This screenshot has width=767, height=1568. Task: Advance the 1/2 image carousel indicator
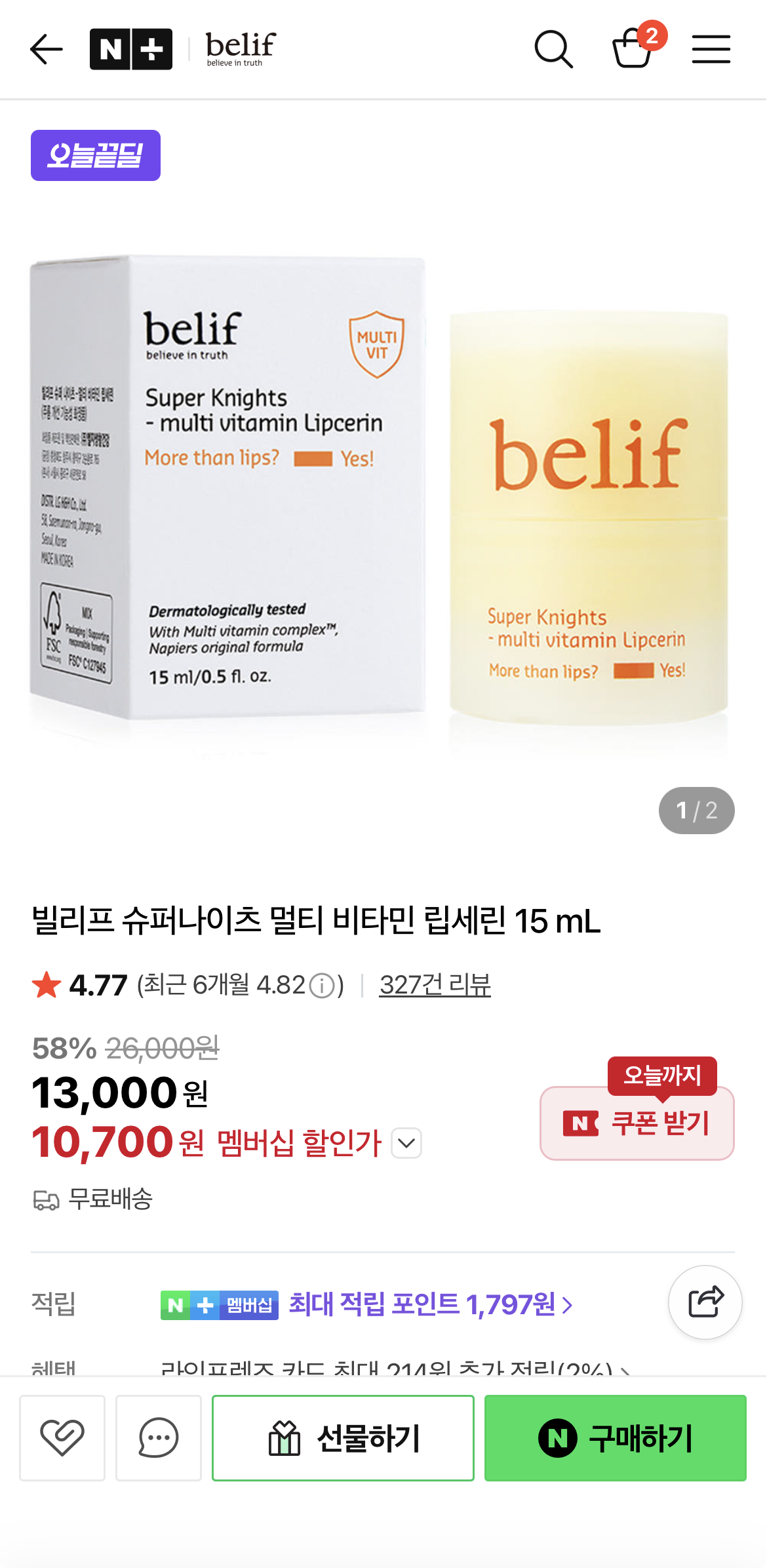pos(696,811)
